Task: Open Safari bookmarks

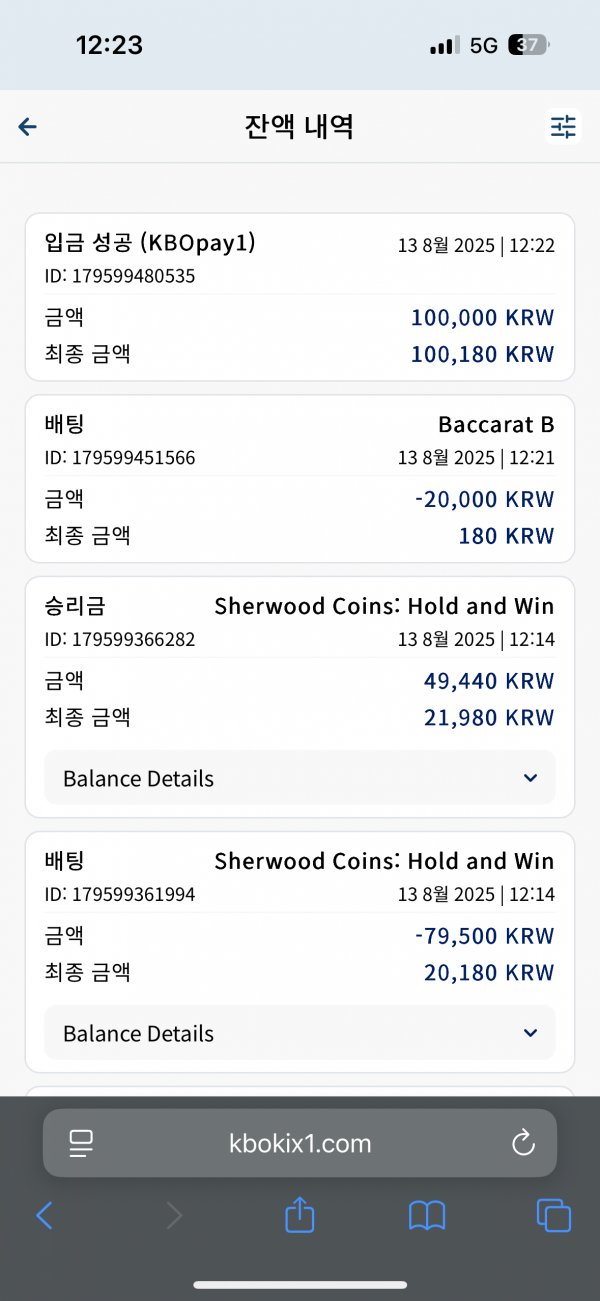Action: coord(427,1215)
